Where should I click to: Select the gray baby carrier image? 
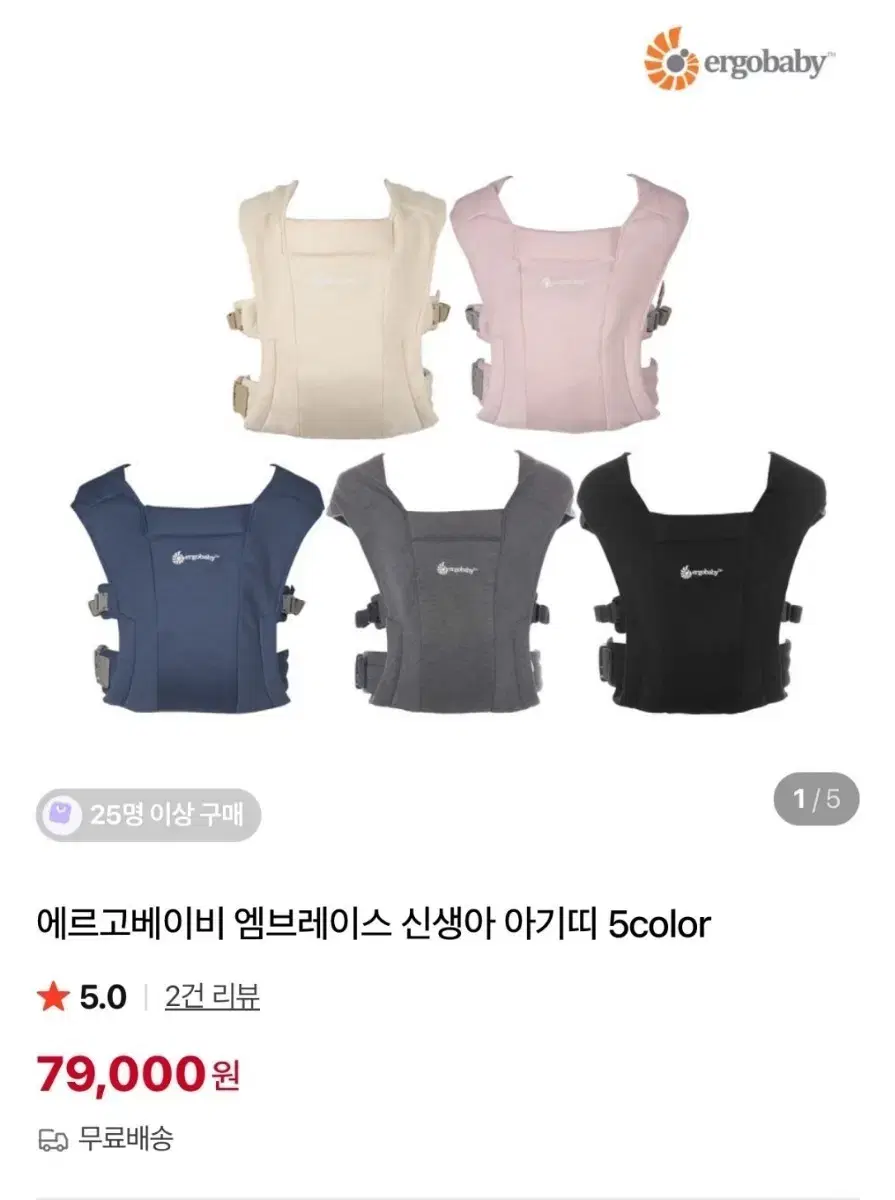[x=447, y=590]
